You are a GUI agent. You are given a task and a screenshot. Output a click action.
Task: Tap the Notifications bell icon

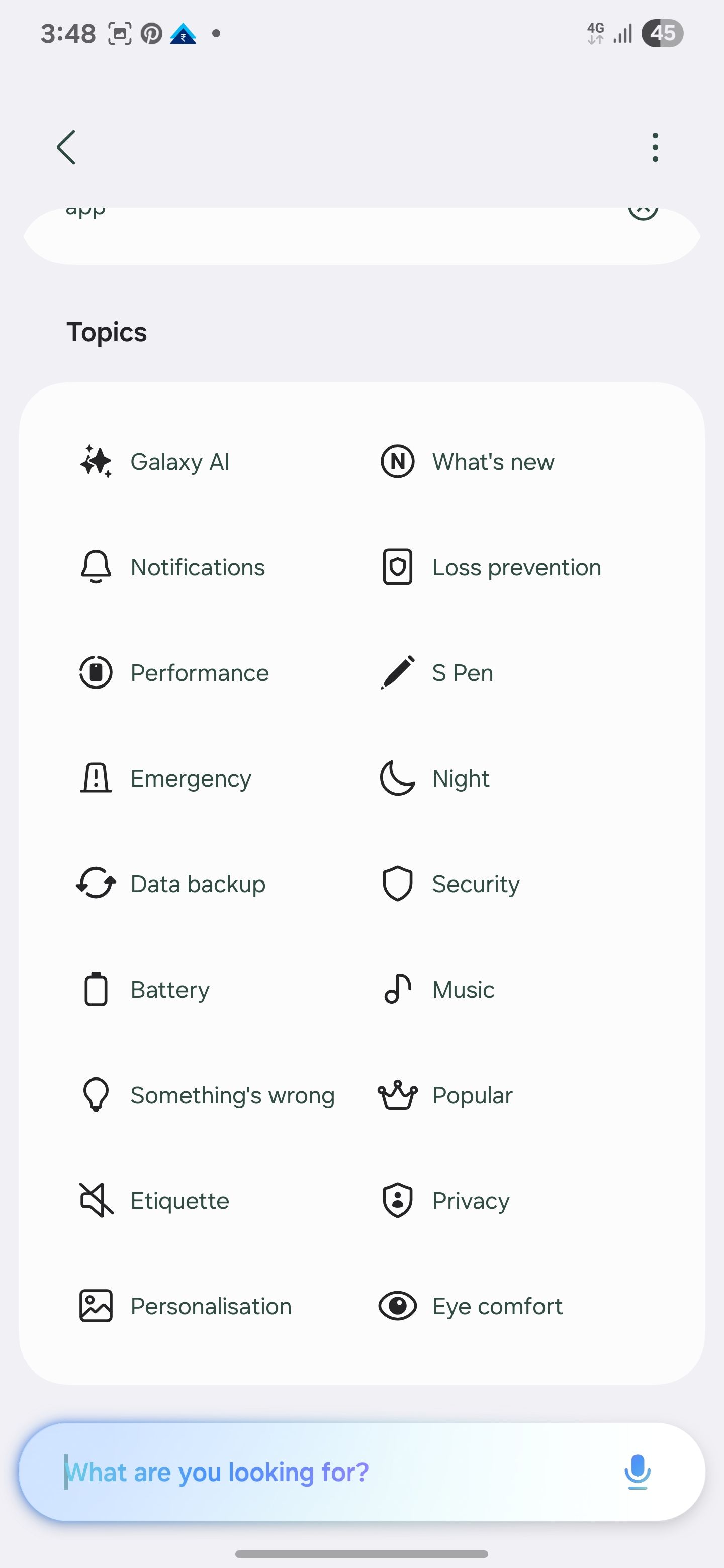tap(96, 567)
